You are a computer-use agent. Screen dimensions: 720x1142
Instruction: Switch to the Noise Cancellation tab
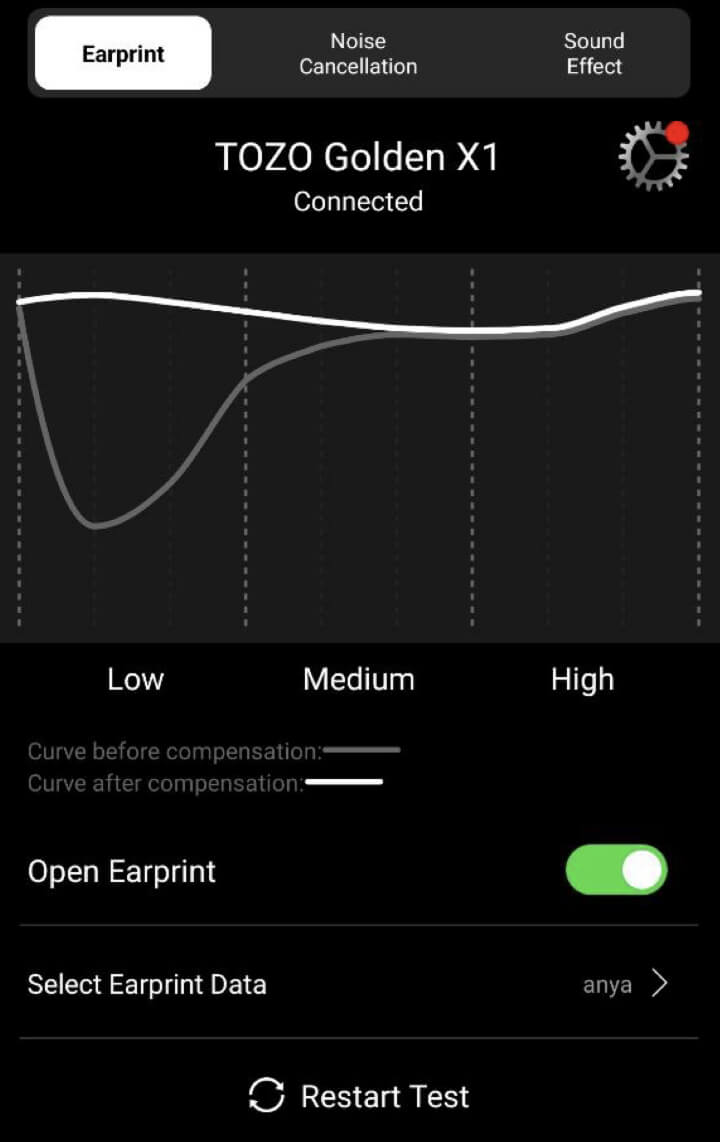point(358,54)
